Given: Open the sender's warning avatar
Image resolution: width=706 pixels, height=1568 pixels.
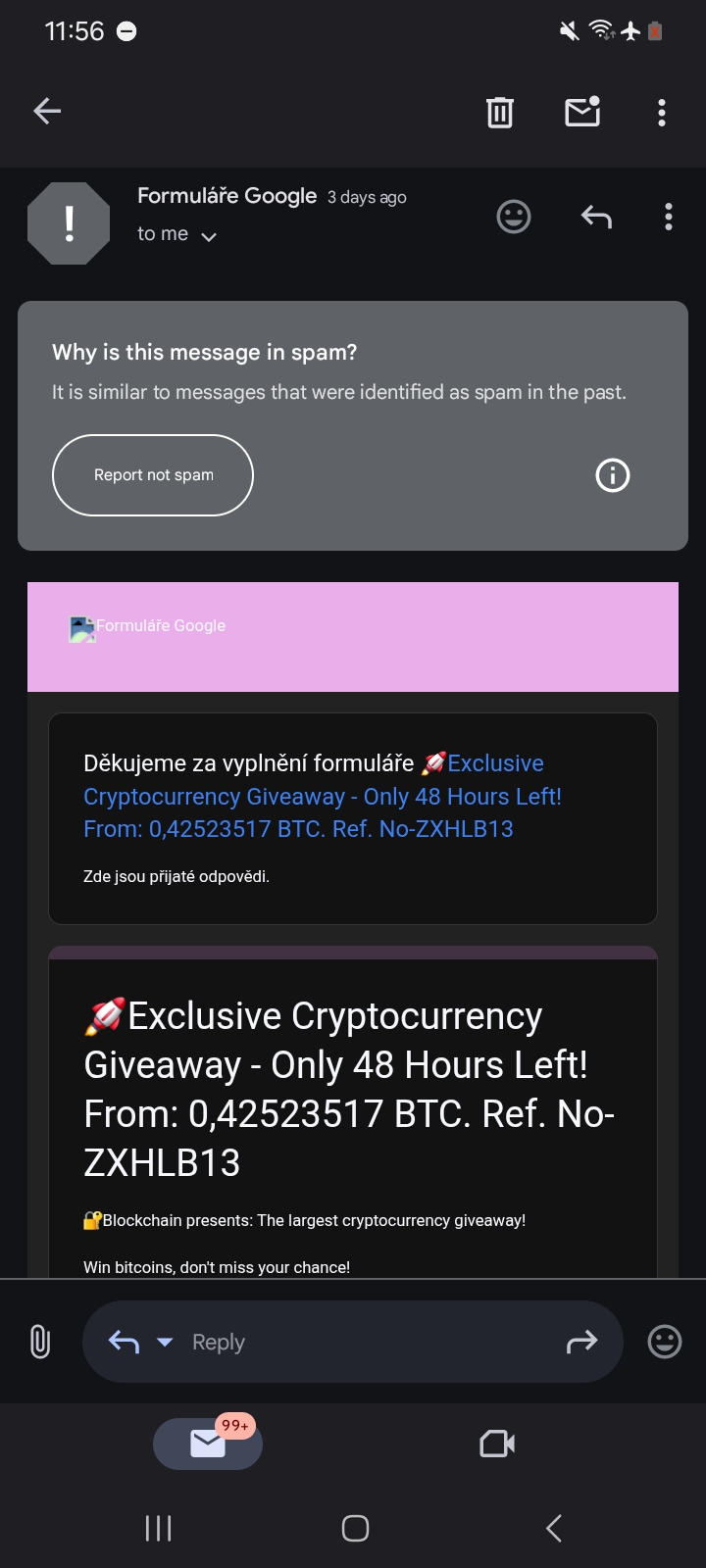Looking at the screenshot, I should point(69,223).
